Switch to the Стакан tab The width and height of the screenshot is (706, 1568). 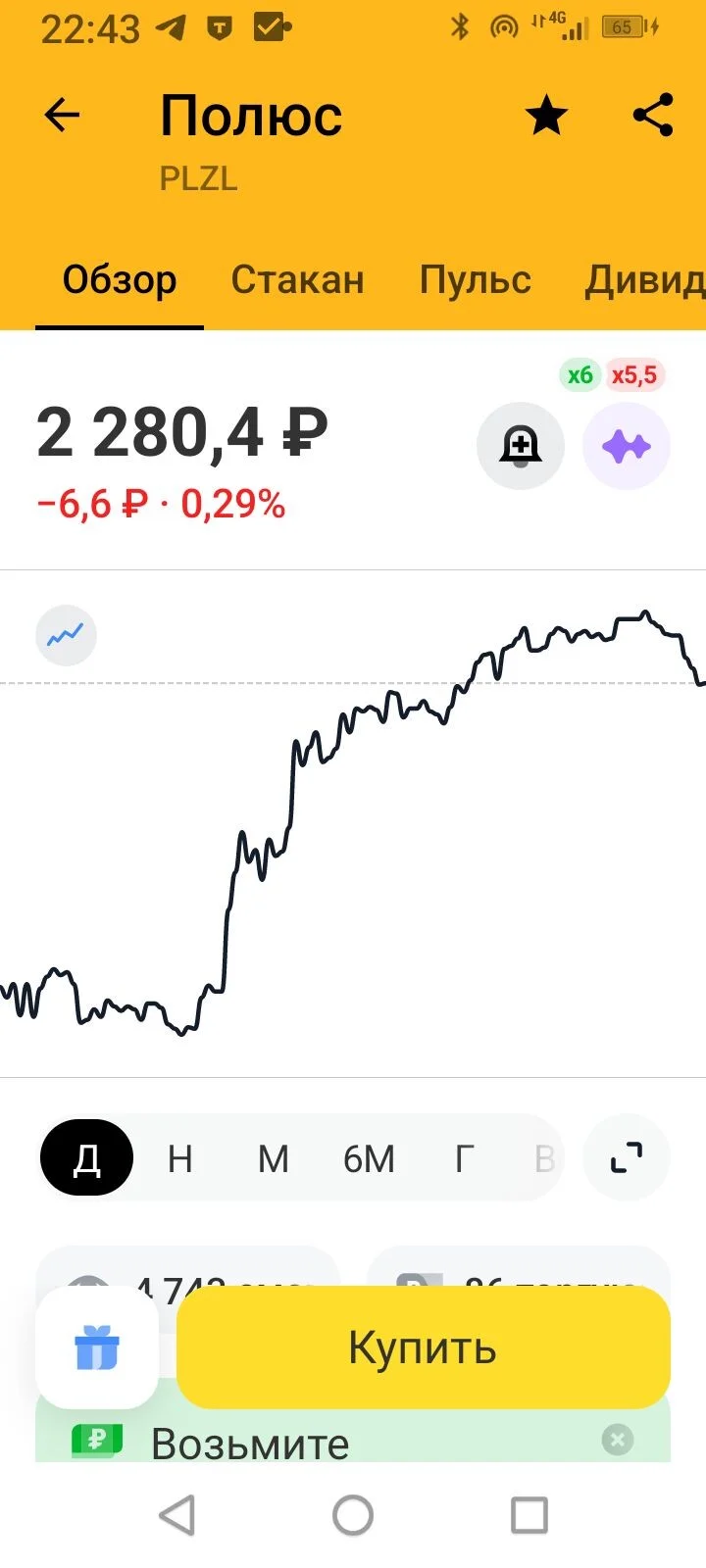tap(297, 280)
